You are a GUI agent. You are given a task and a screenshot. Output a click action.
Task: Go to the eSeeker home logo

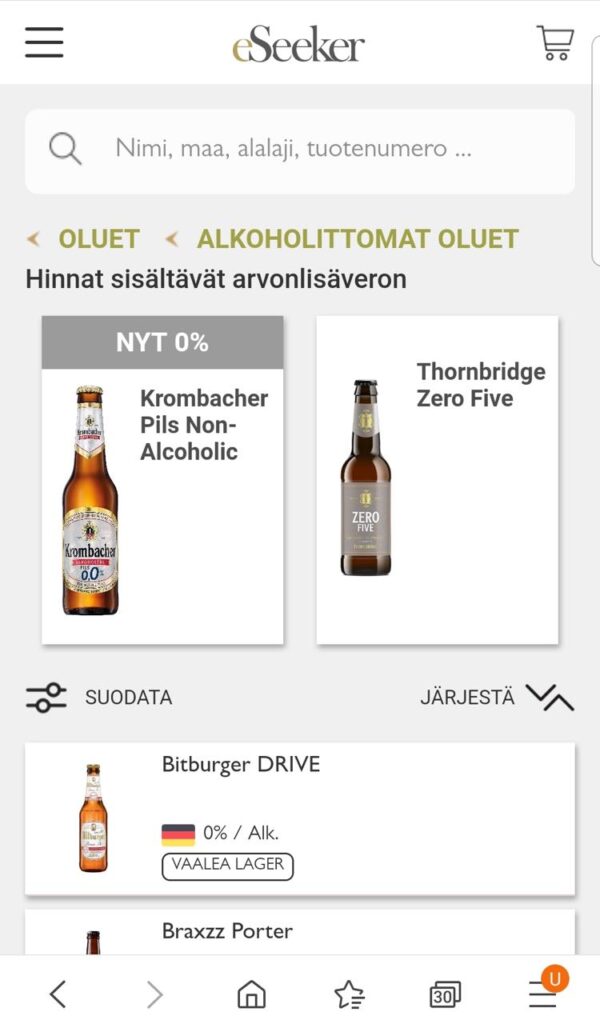(x=299, y=45)
